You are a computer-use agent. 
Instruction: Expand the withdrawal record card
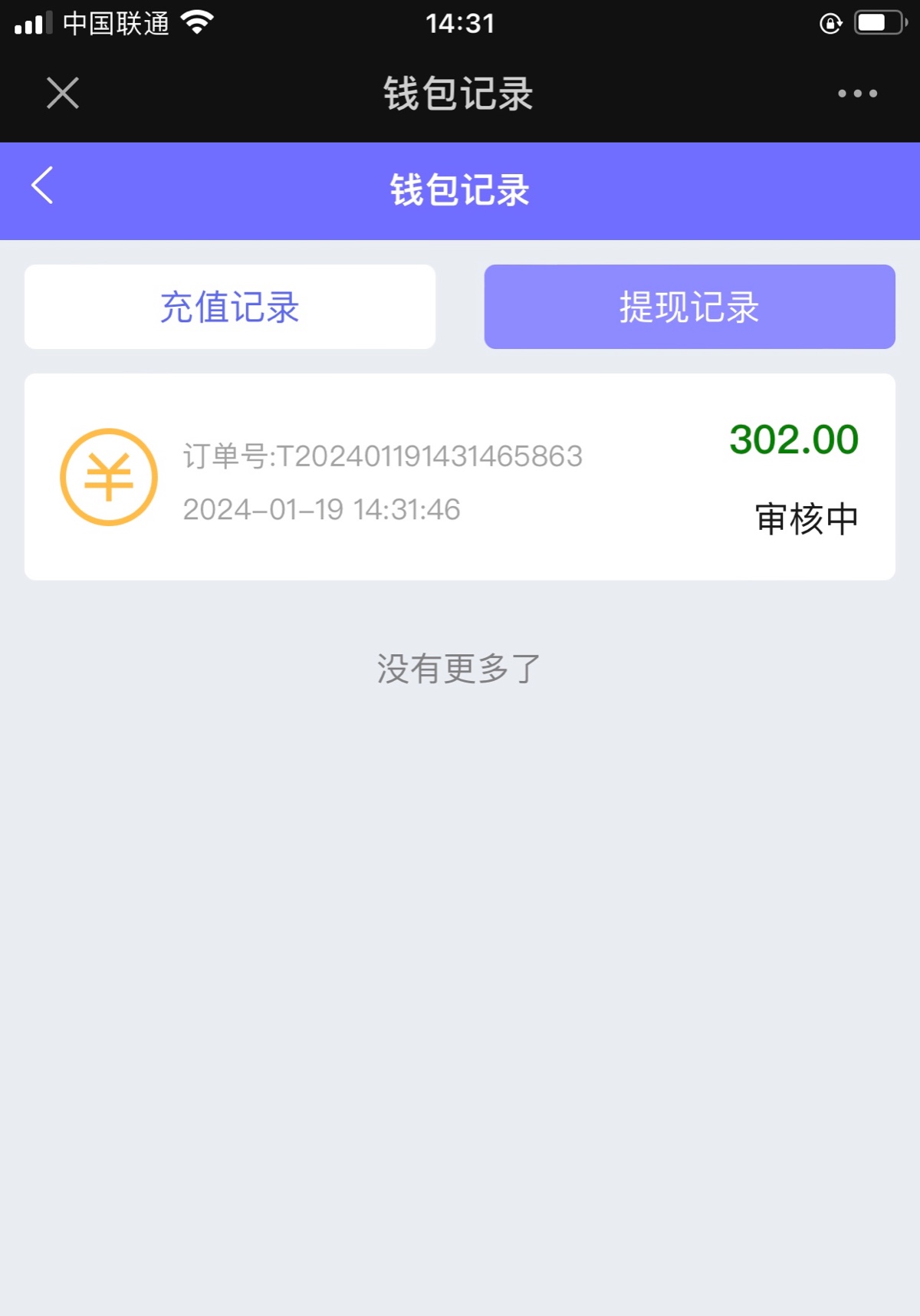460,475
